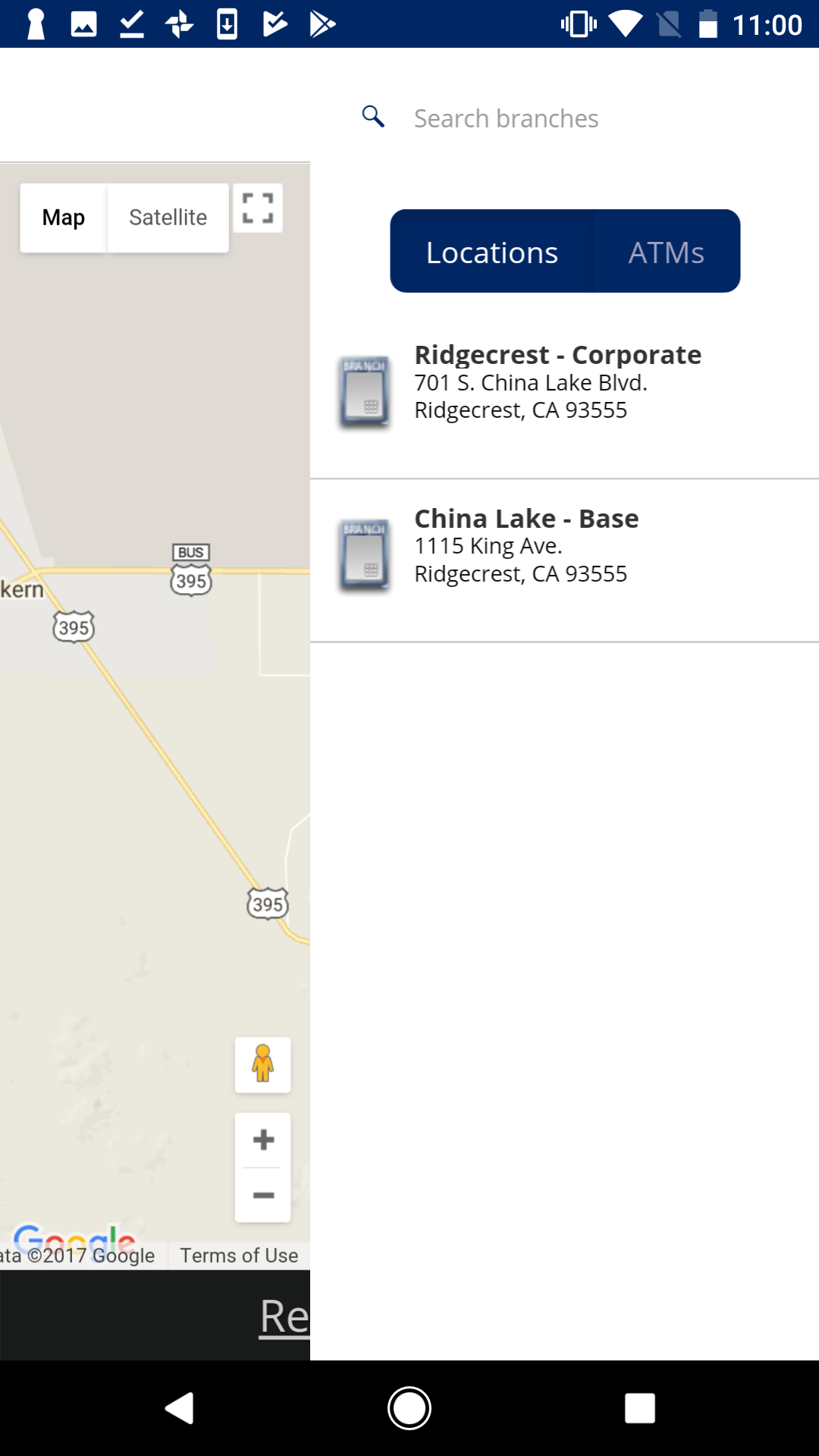The height and width of the screenshot is (1456, 819).
Task: Toggle fullscreen map view
Action: coord(258,208)
